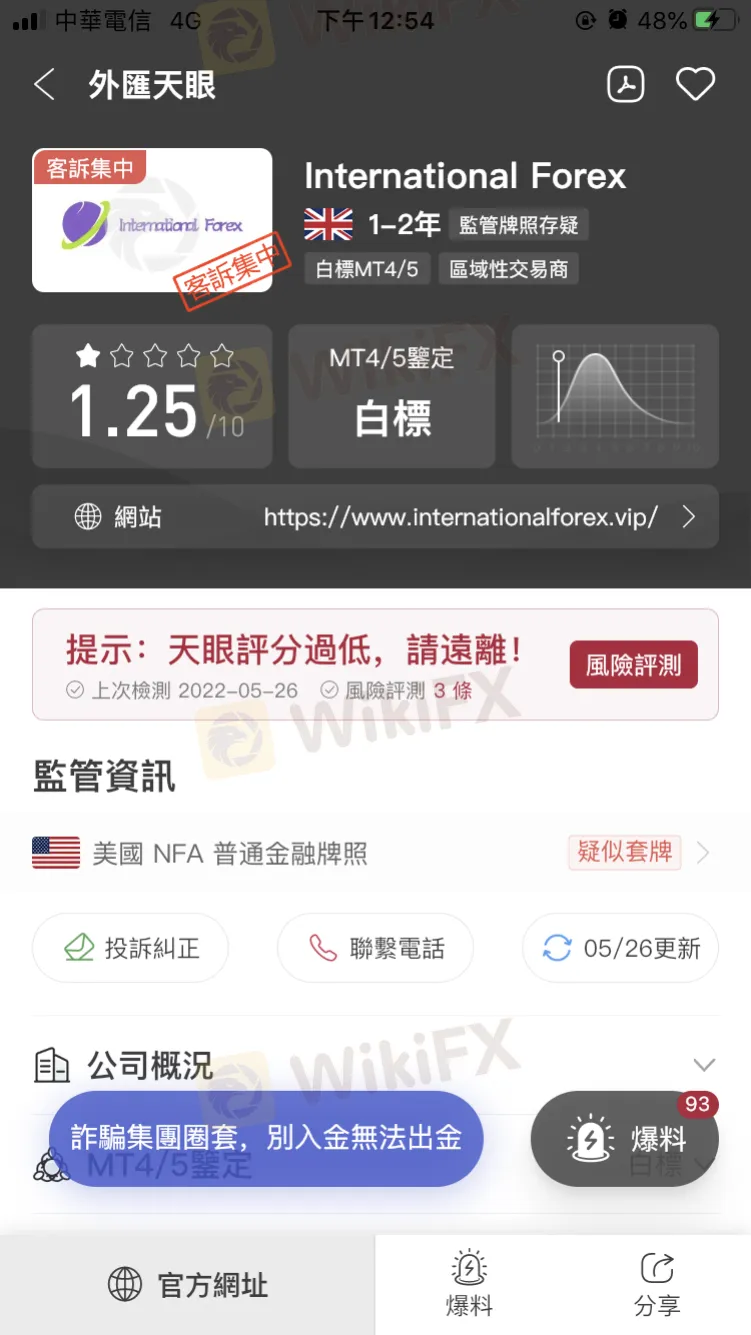Viewport: 751px width, 1335px height.
Task: Open the 1.25 score rating card
Action: 152,396
